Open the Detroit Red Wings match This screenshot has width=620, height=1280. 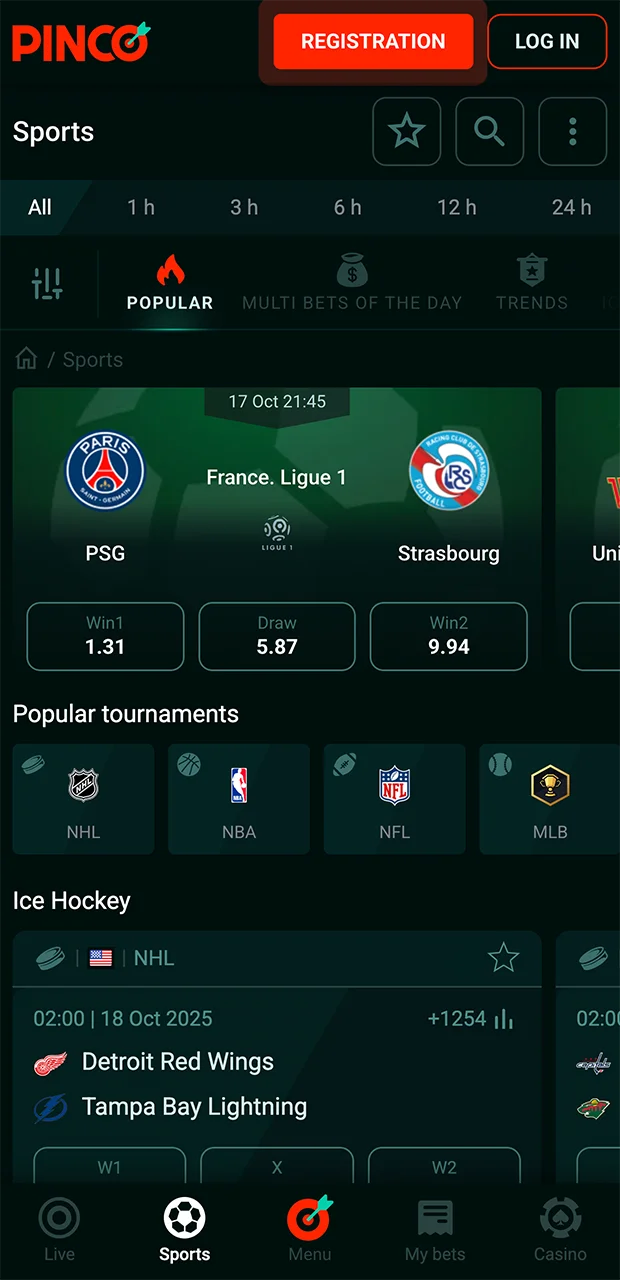point(178,1062)
